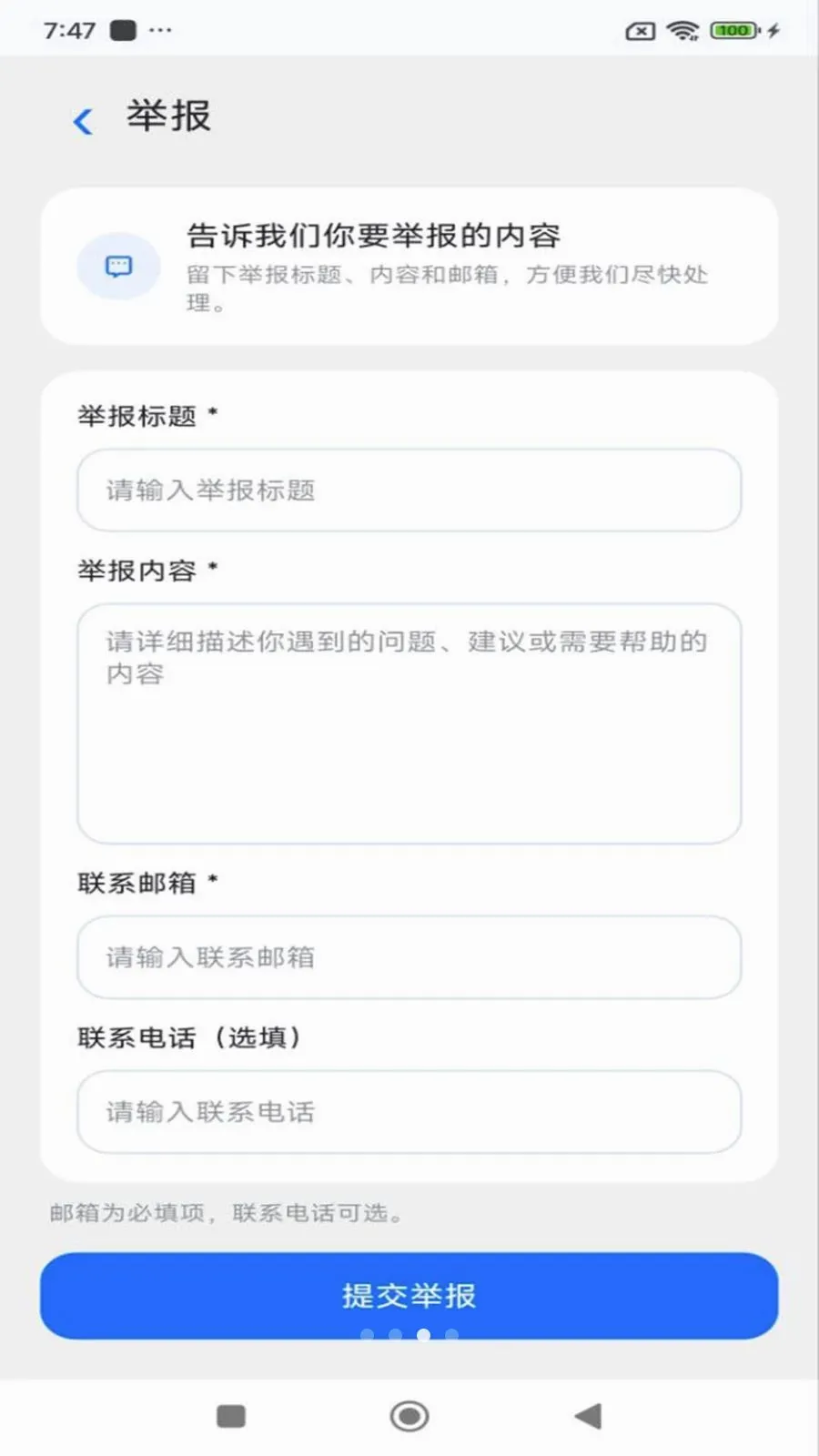The image size is (819, 1456).
Task: Select the 联系邮箱 email field
Action: tap(409, 957)
